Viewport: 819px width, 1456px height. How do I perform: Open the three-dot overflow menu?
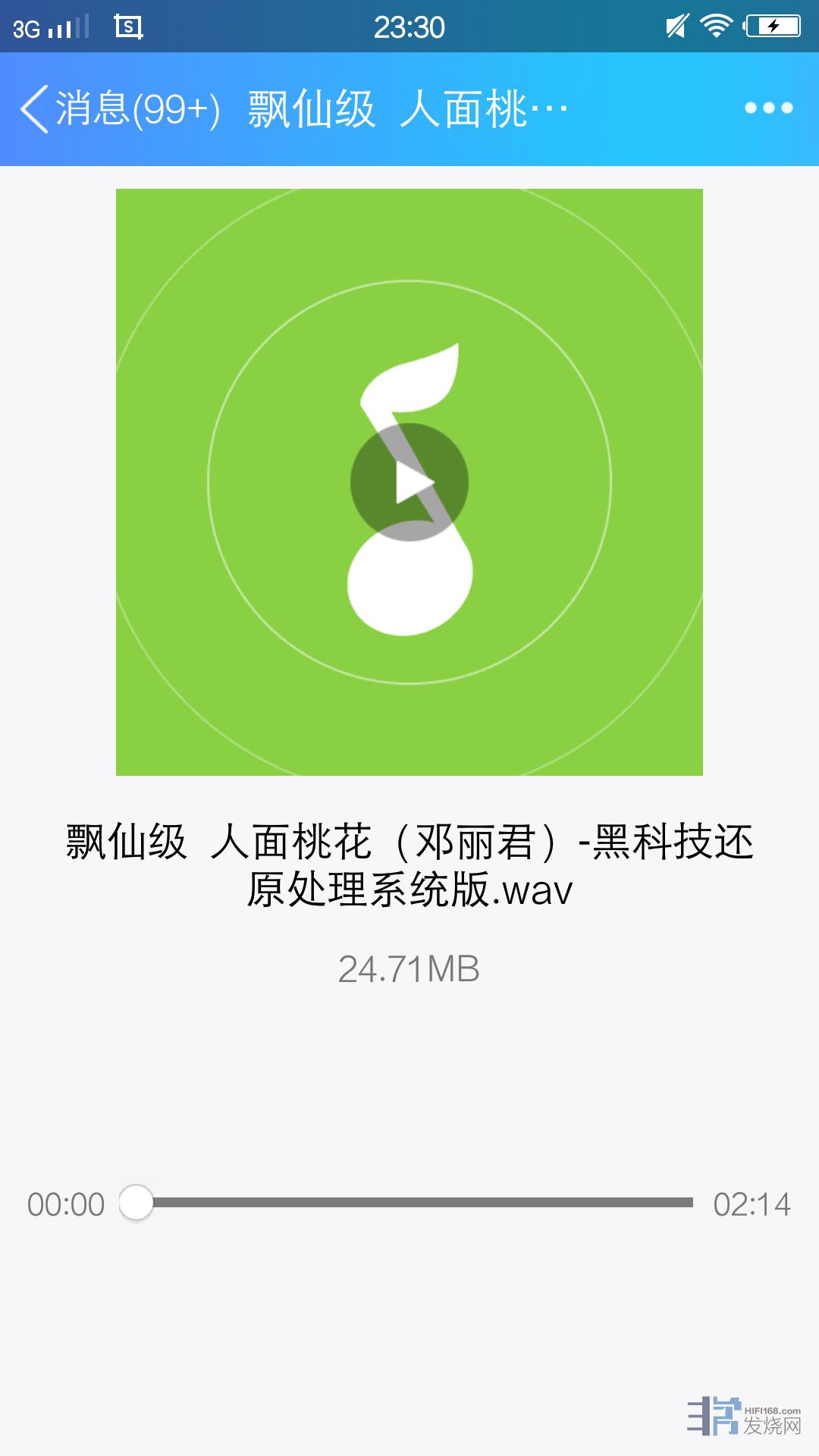[x=768, y=108]
